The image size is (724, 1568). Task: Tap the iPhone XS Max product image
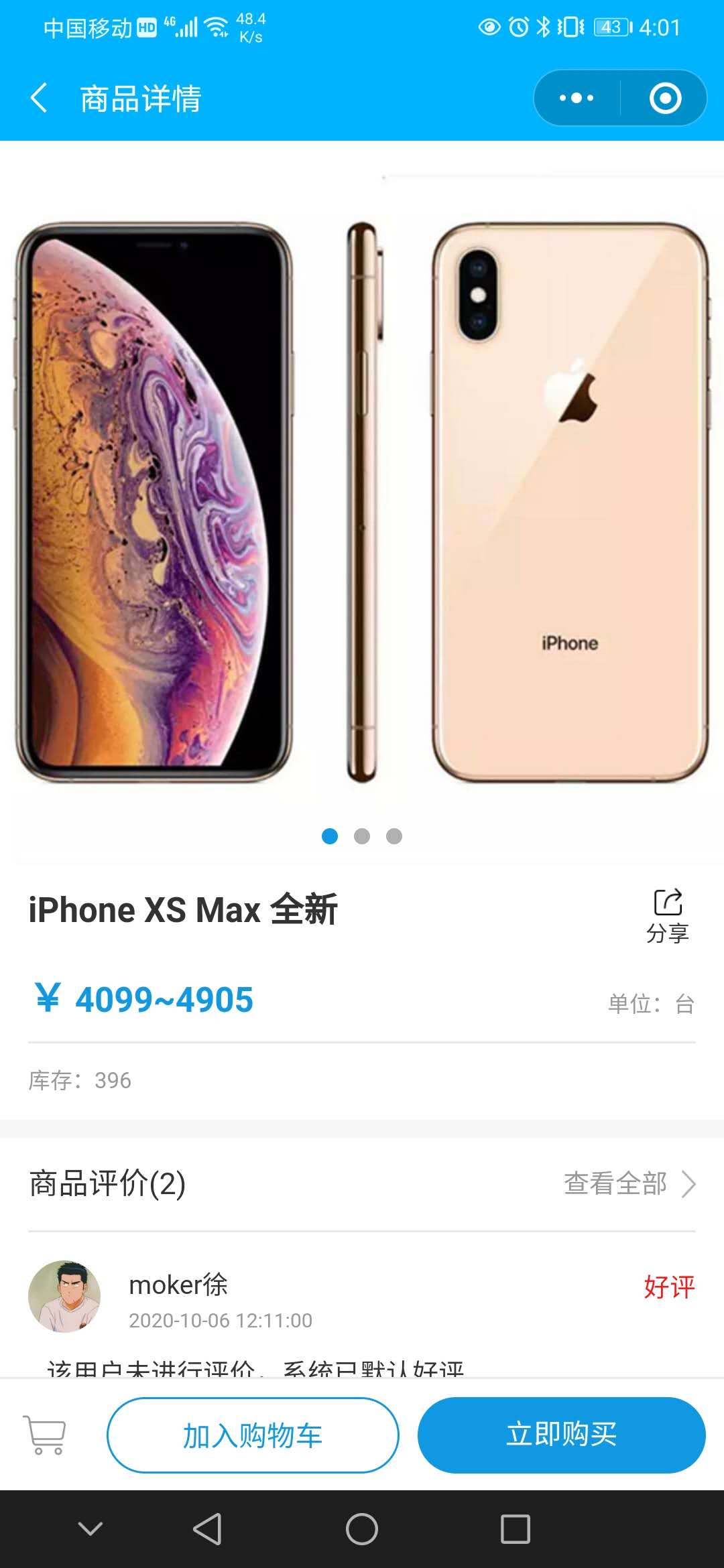click(362, 503)
